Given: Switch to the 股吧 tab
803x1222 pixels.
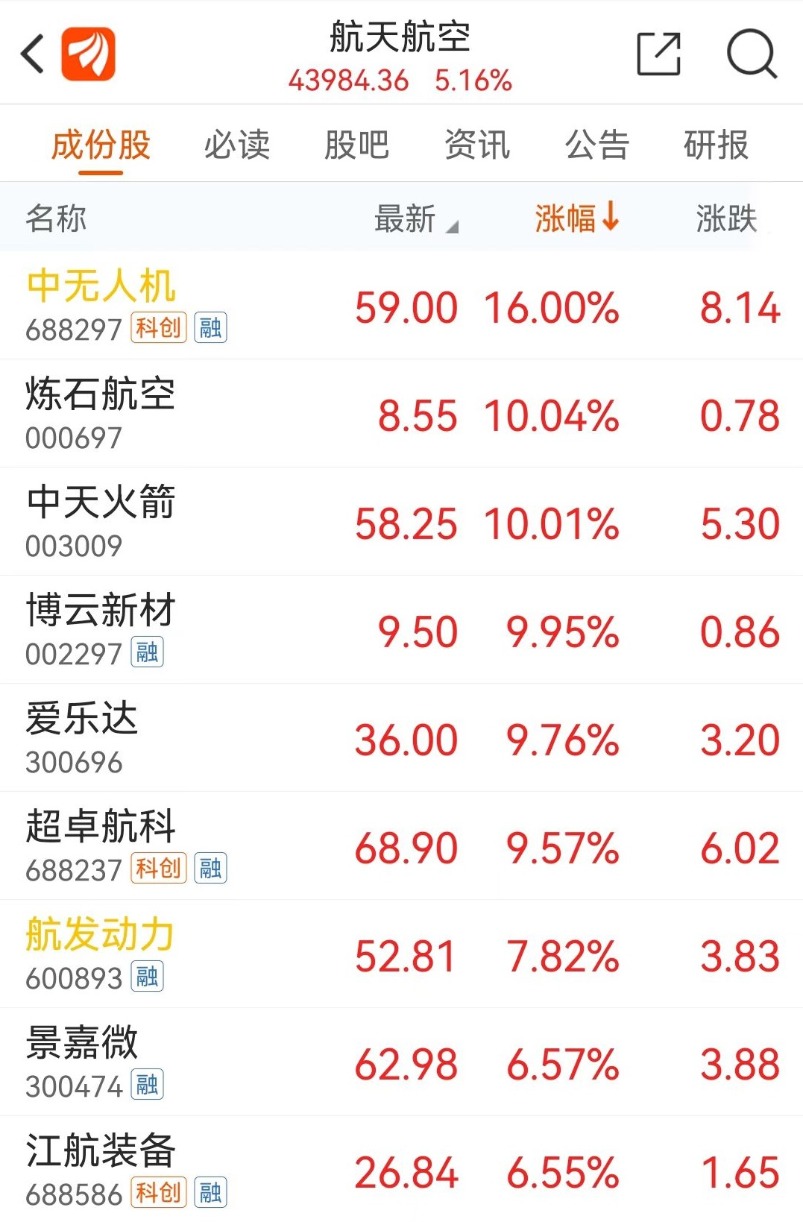Looking at the screenshot, I should point(357,145).
